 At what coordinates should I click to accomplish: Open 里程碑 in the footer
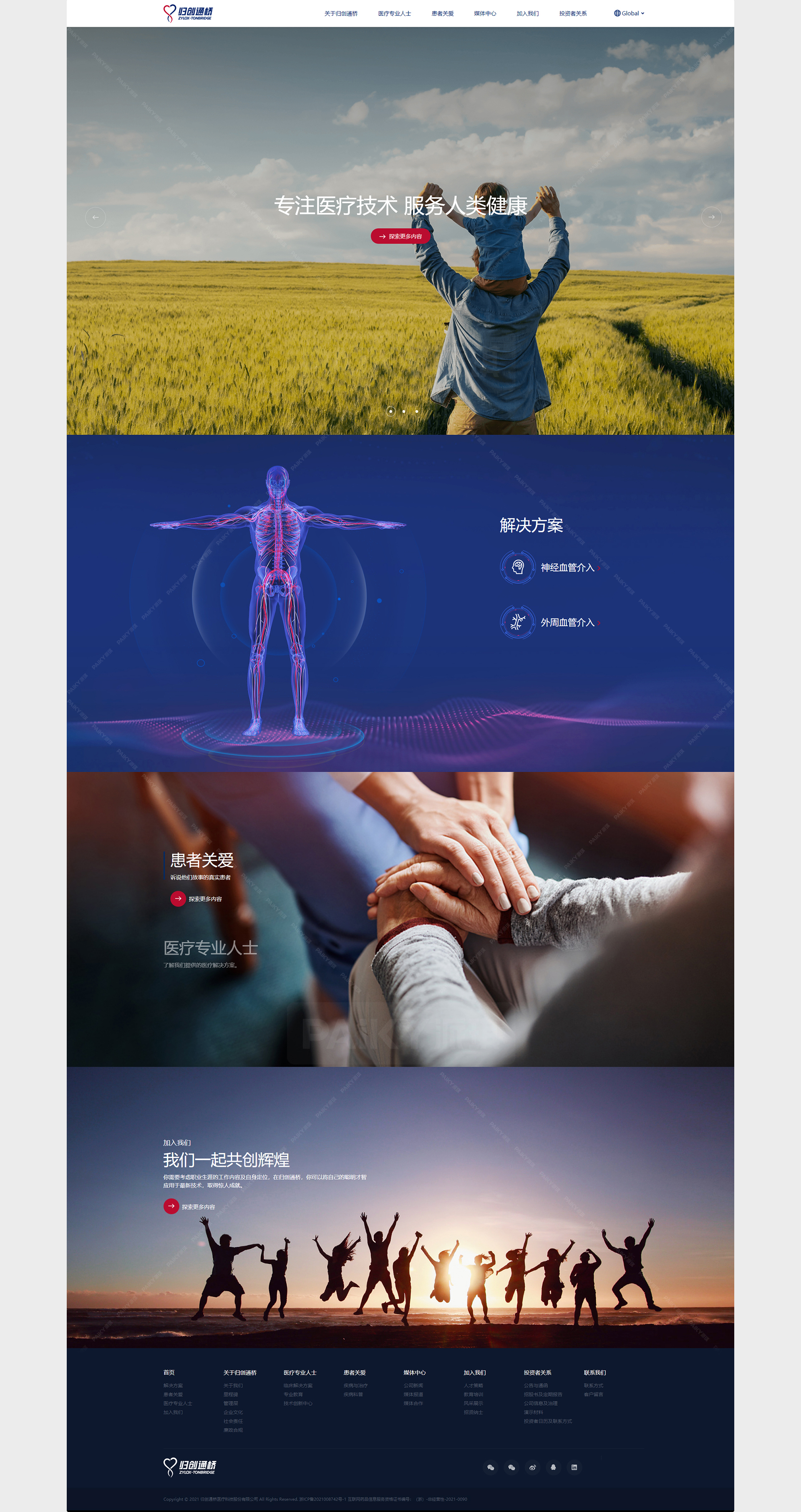231,1394
